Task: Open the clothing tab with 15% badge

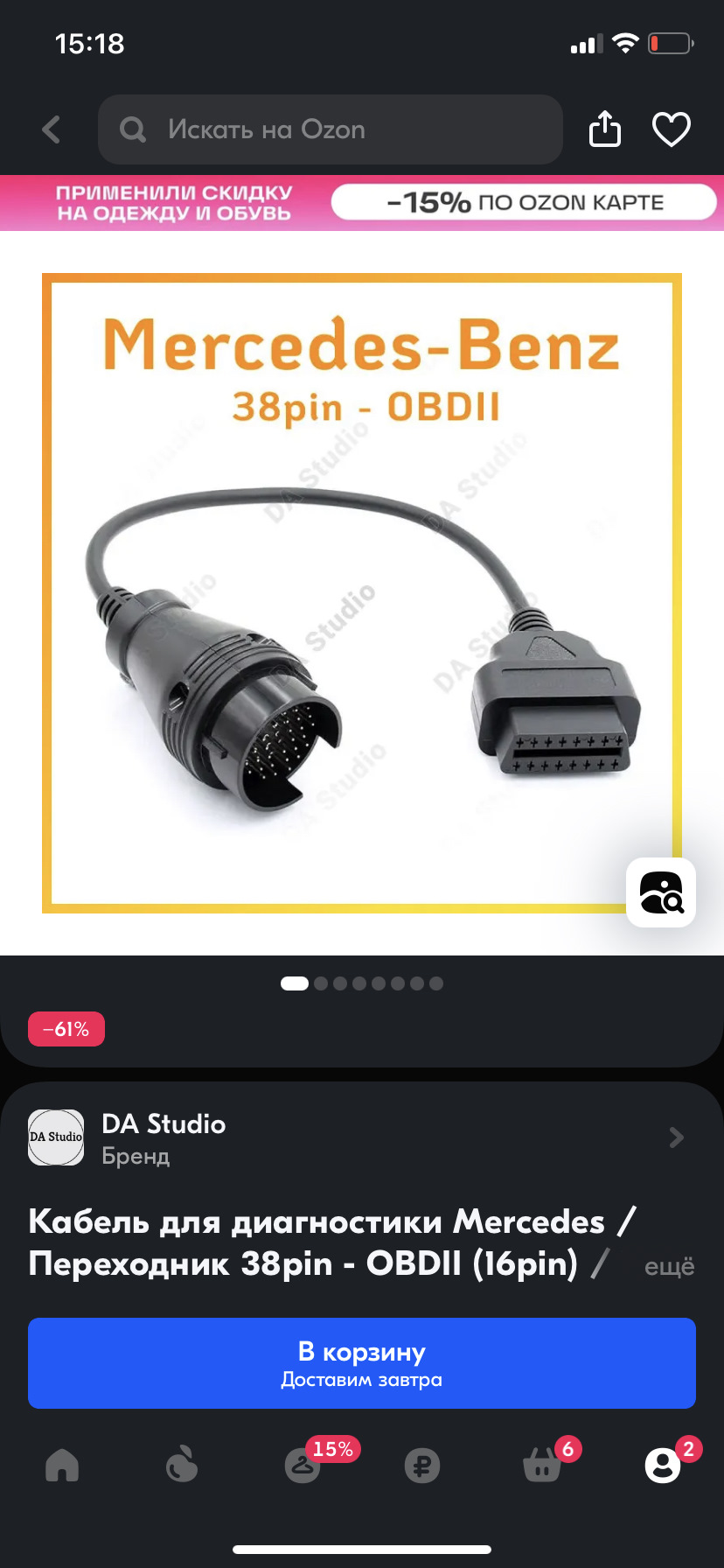Action: coord(303,1465)
